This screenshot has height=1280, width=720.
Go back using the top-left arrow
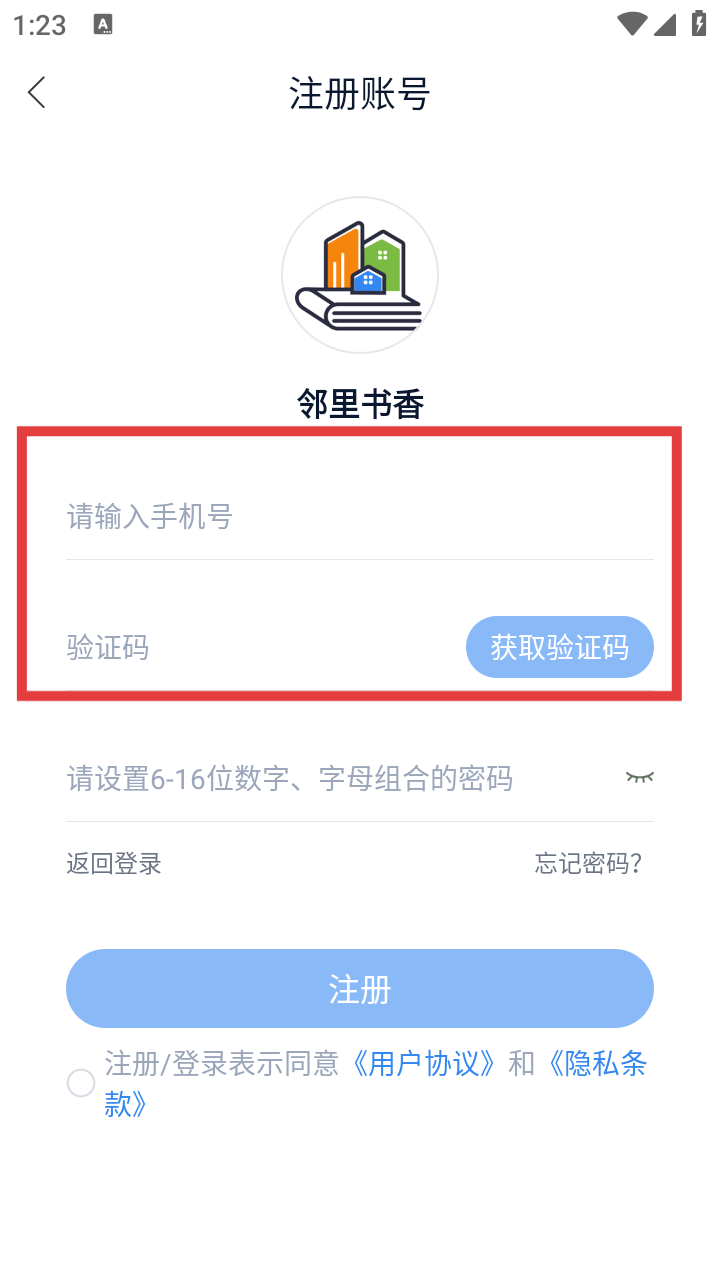click(37, 93)
